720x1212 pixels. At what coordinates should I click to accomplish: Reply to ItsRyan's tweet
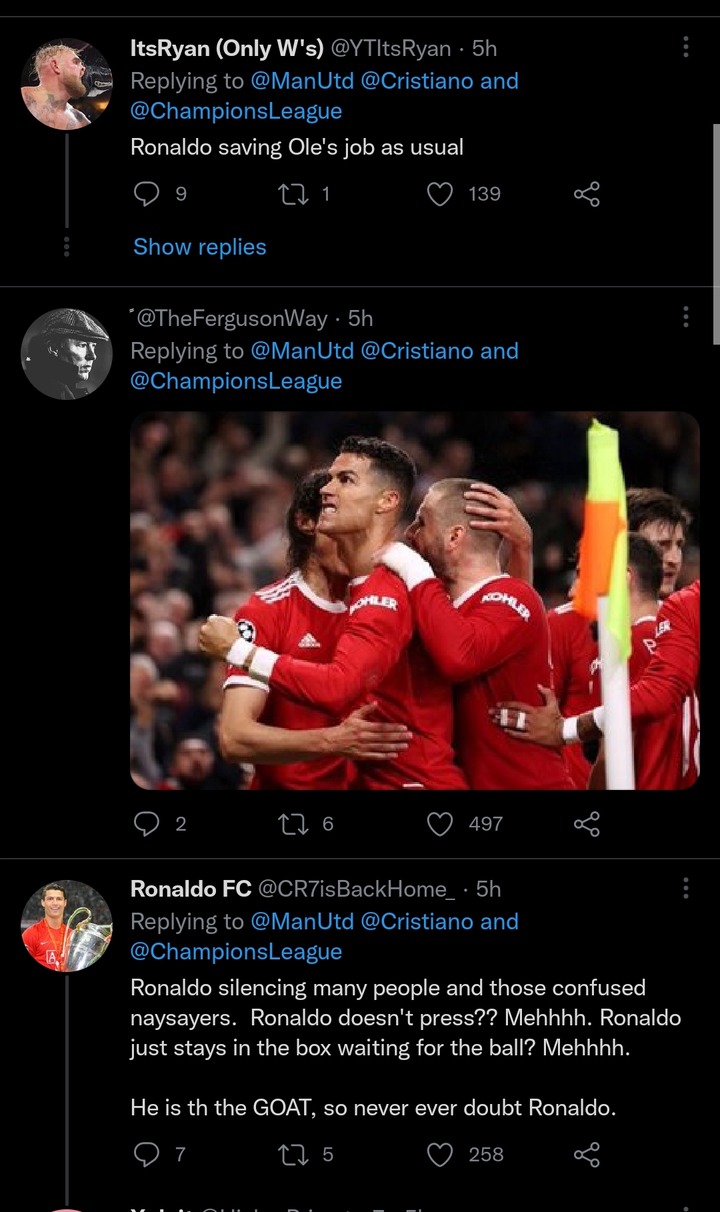coord(147,194)
